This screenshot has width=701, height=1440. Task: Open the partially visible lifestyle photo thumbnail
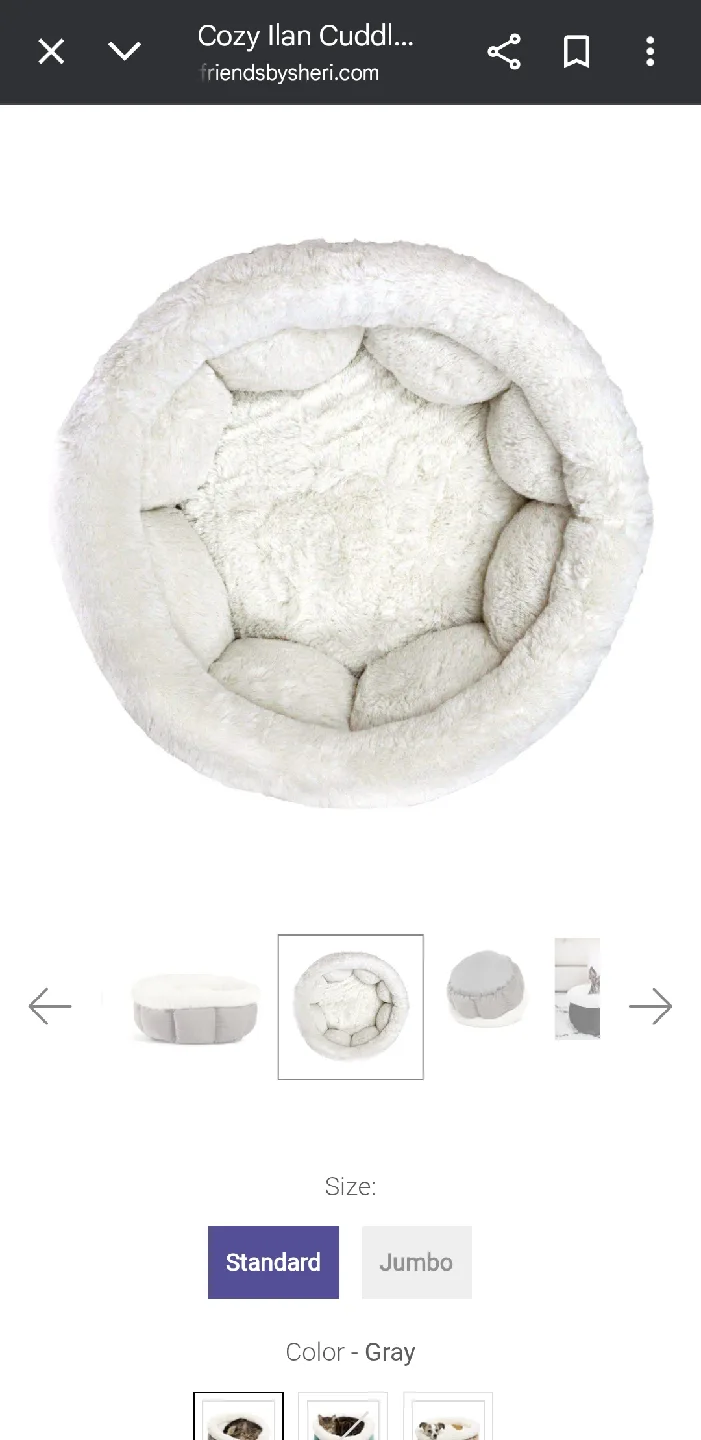coord(577,988)
